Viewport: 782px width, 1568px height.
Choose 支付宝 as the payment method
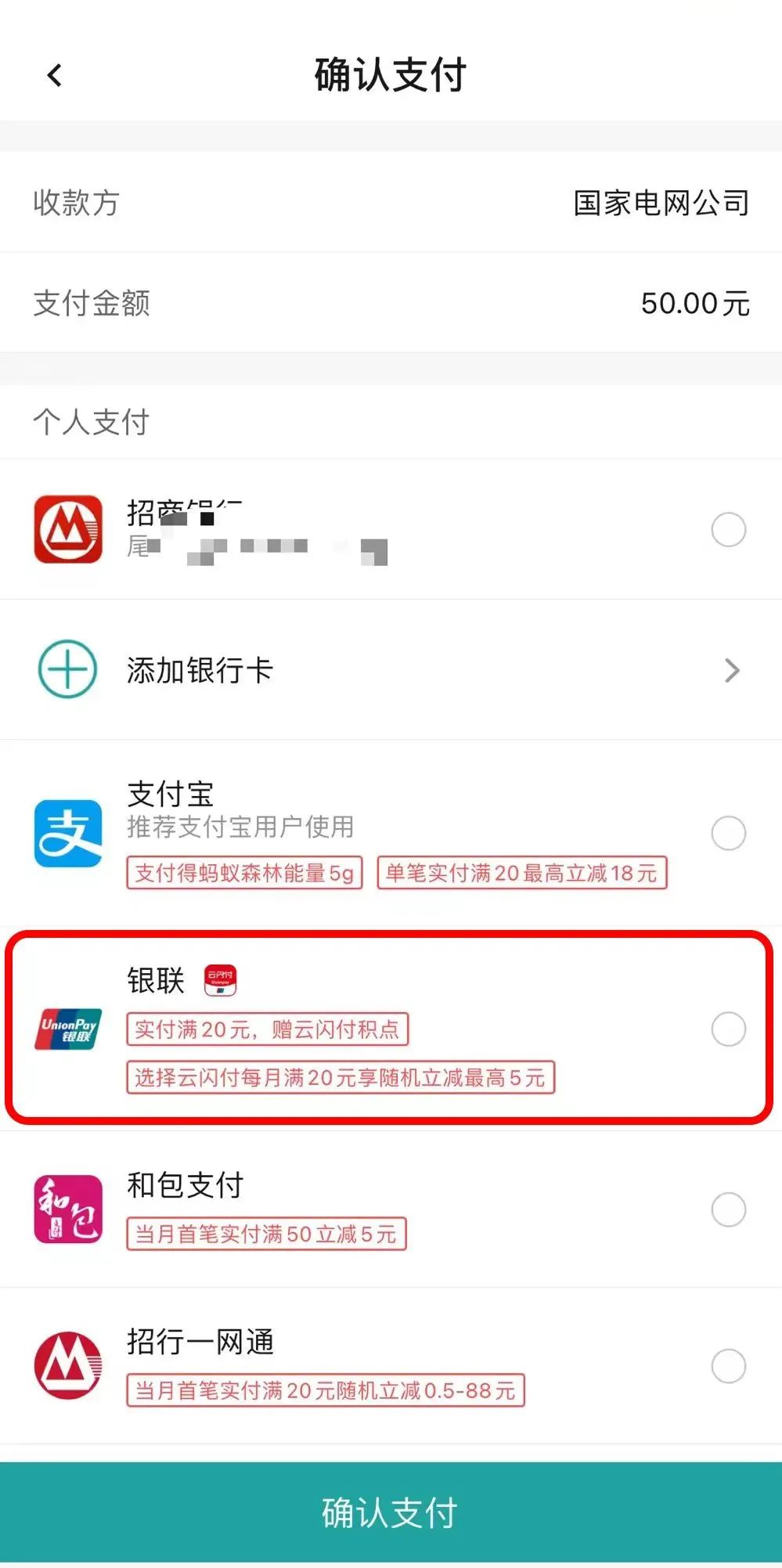pos(727,833)
